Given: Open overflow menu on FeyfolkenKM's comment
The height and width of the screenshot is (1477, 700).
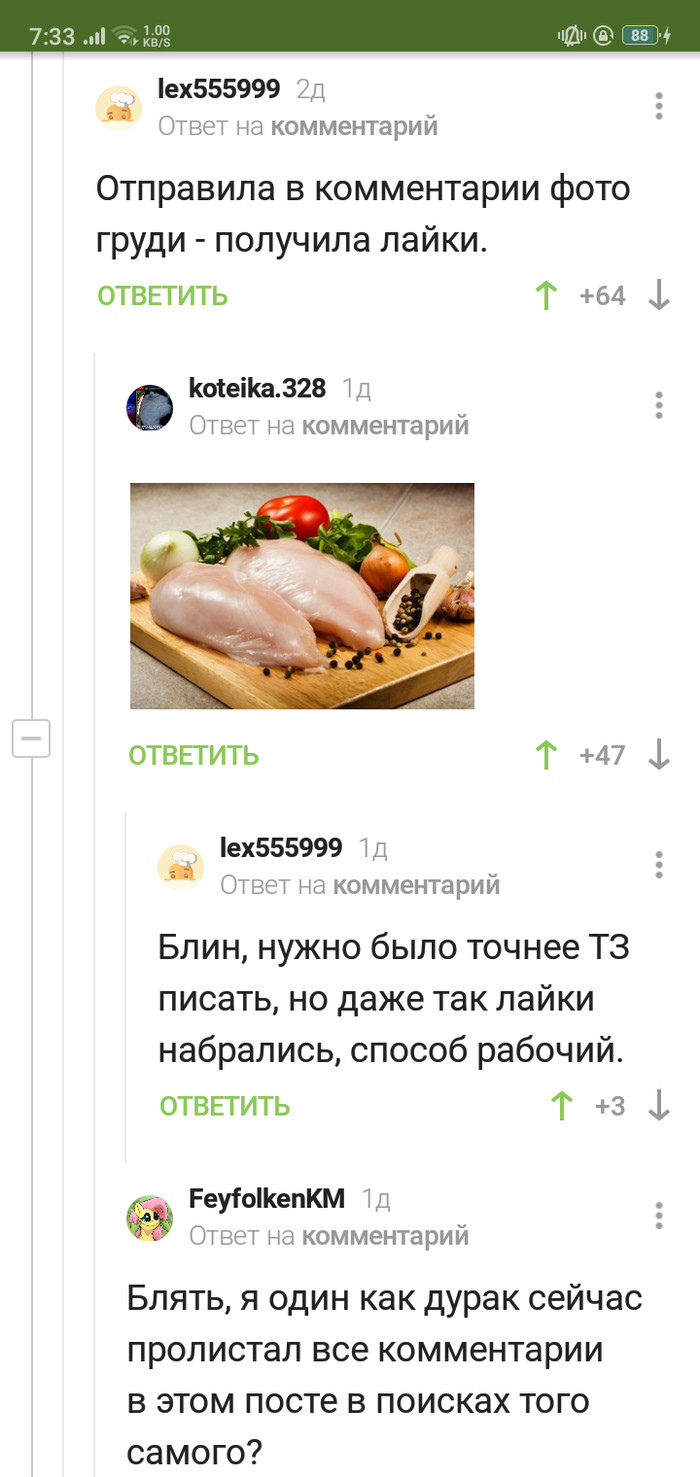Looking at the screenshot, I should click(x=658, y=1215).
